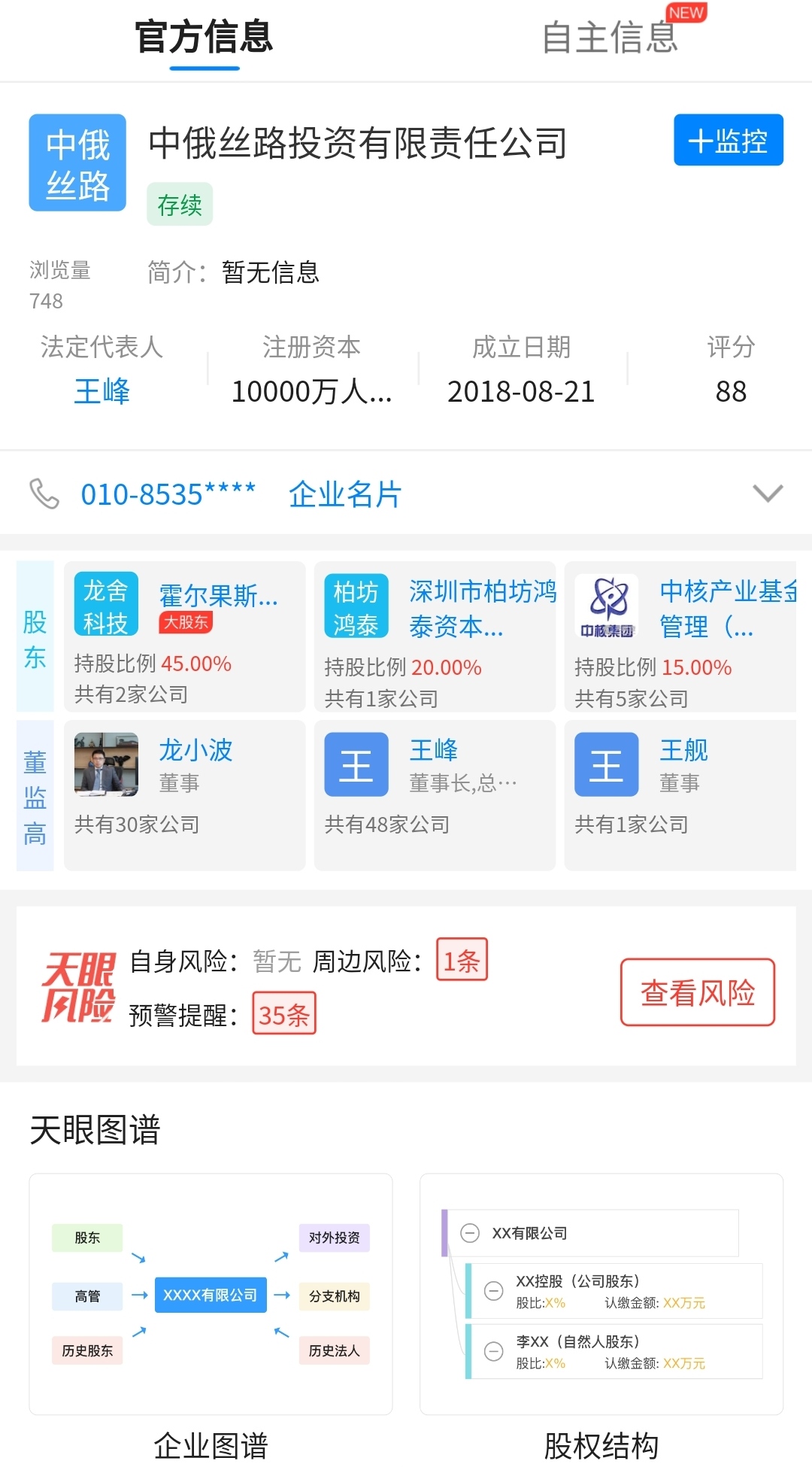View director 王舰 profile card
The height and width of the screenshot is (1467, 812).
click(x=680, y=794)
